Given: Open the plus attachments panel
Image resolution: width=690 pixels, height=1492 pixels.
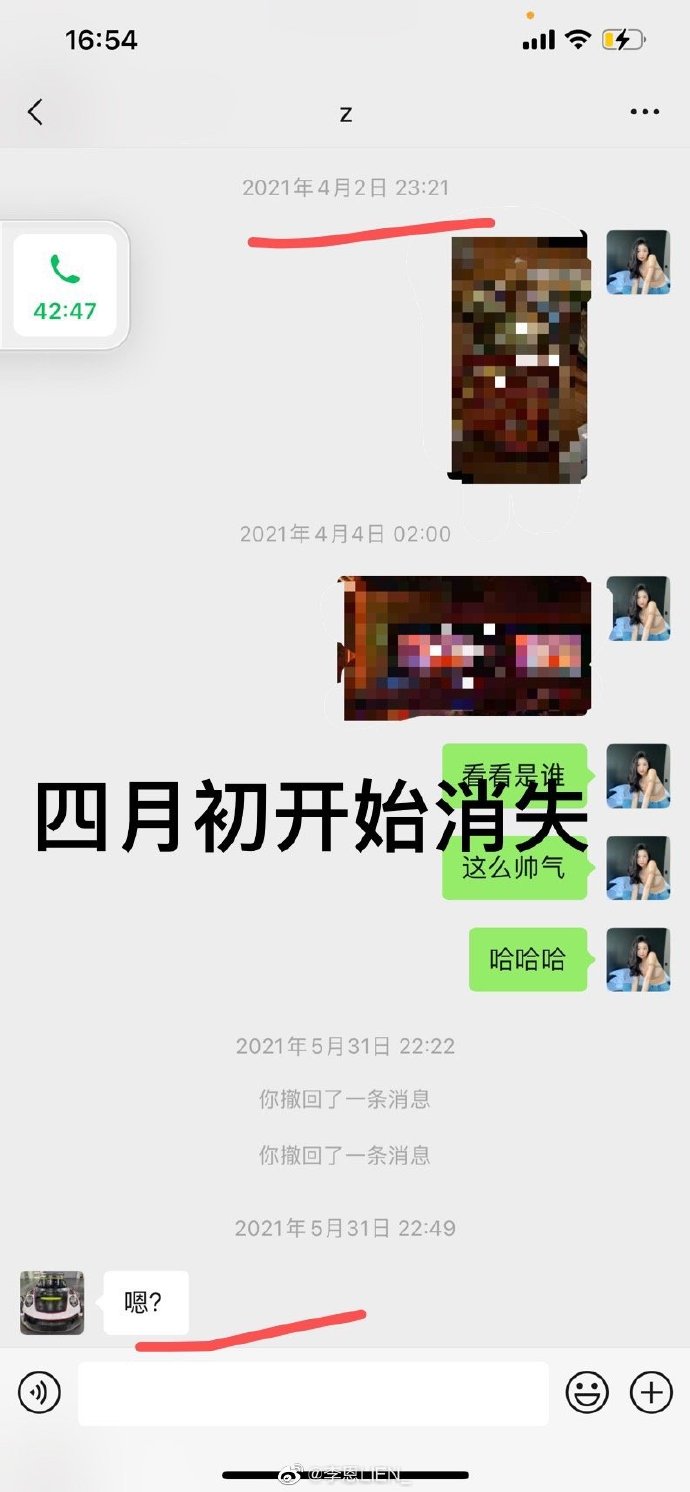Looking at the screenshot, I should click(x=651, y=1392).
